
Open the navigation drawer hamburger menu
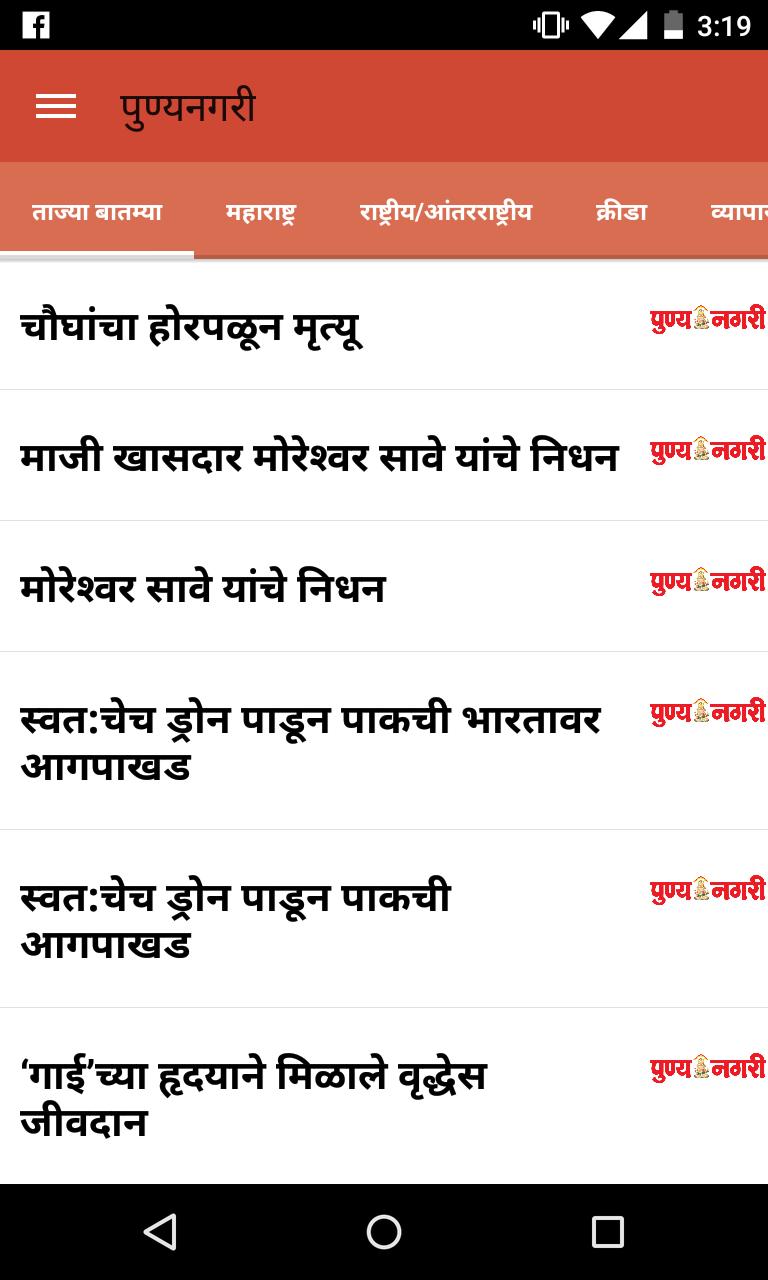(55, 106)
